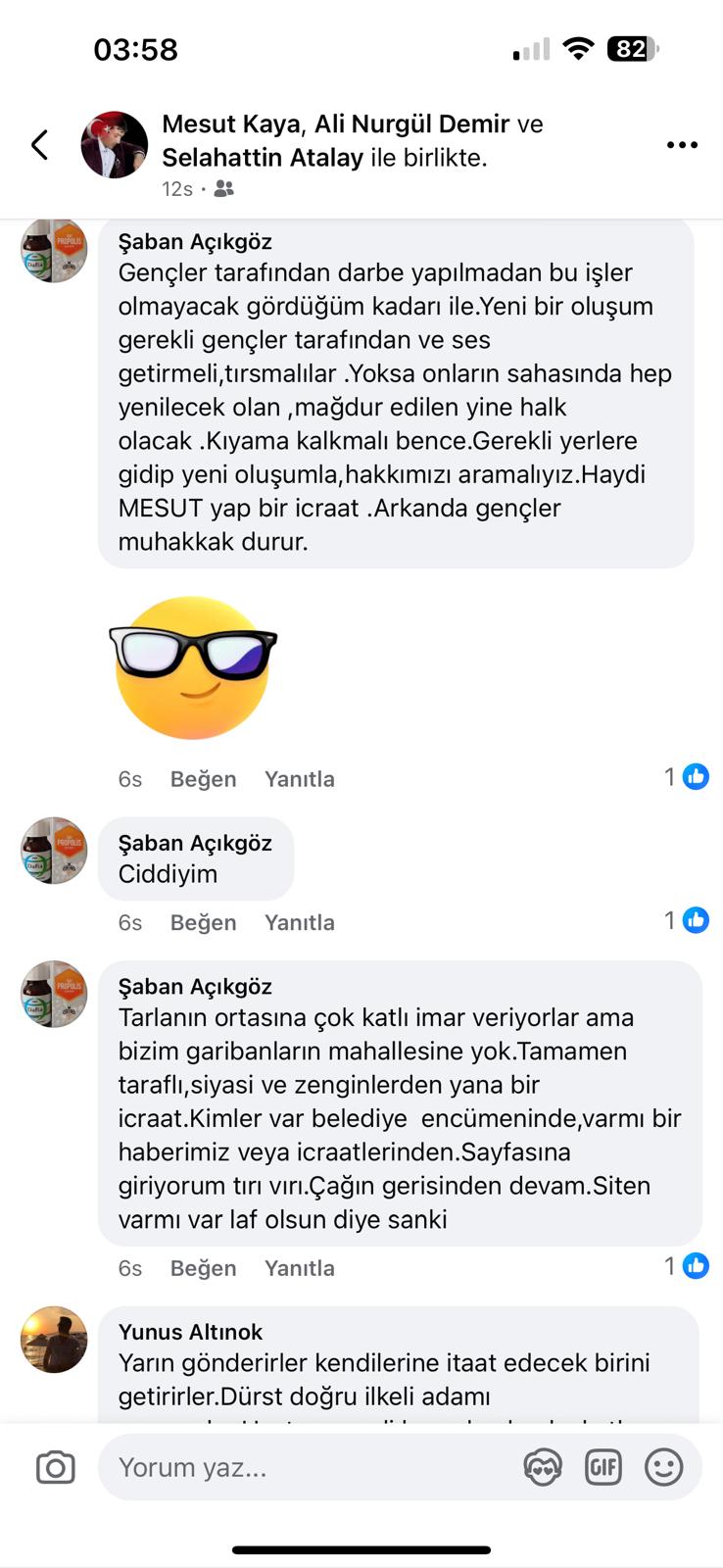Image resolution: width=723 pixels, height=1568 pixels.
Task: Open the three-dot overflow menu
Action: click(682, 145)
